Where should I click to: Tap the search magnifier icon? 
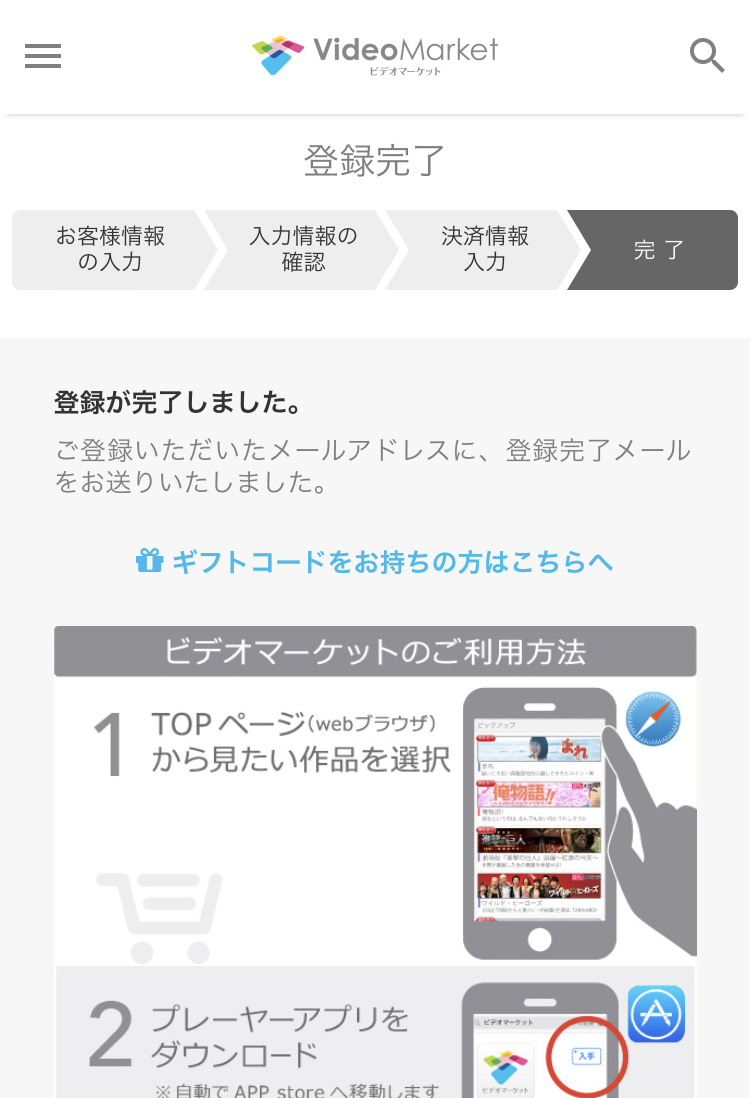707,55
